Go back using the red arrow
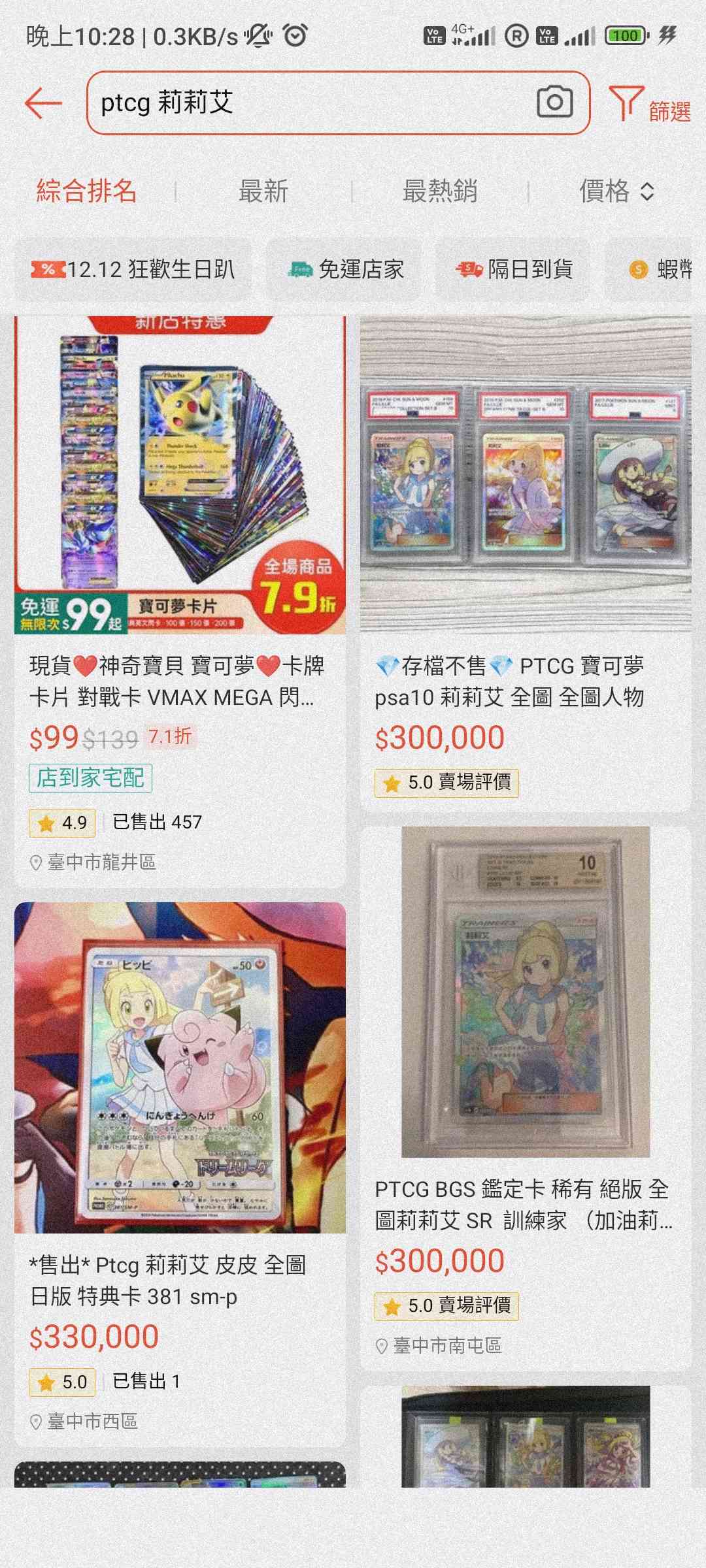Image resolution: width=706 pixels, height=1568 pixels. (x=43, y=103)
